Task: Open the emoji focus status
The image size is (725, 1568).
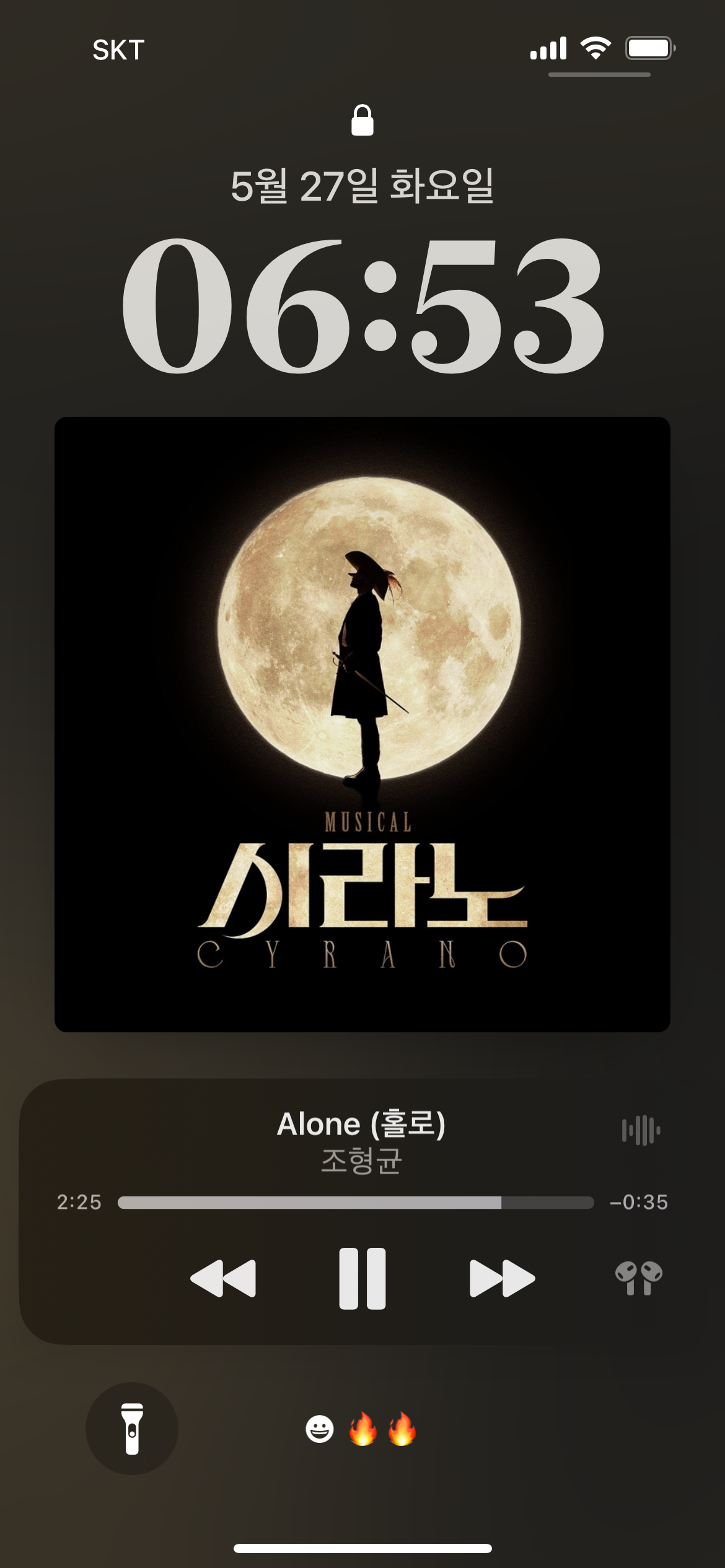Action: coord(361,1430)
